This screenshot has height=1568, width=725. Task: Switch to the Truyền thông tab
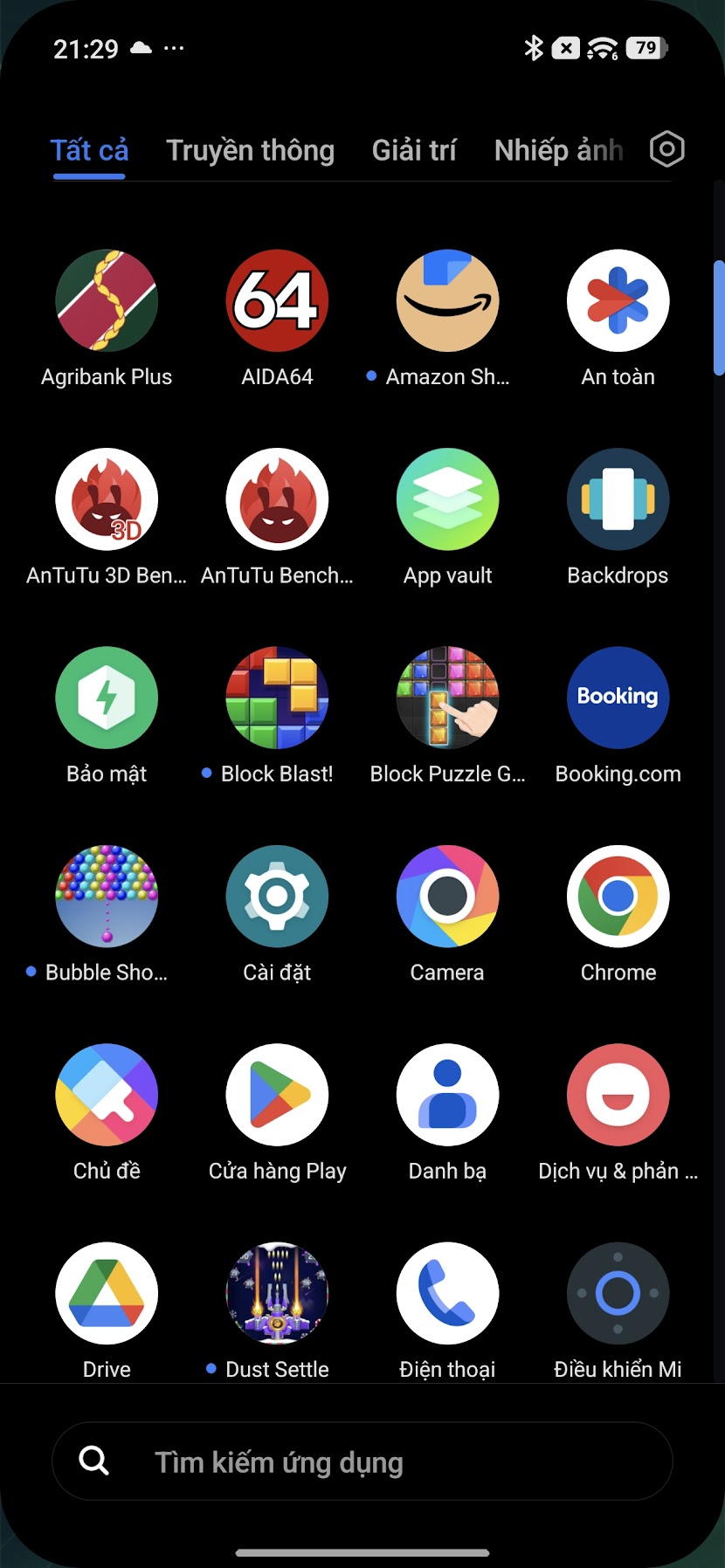250,150
